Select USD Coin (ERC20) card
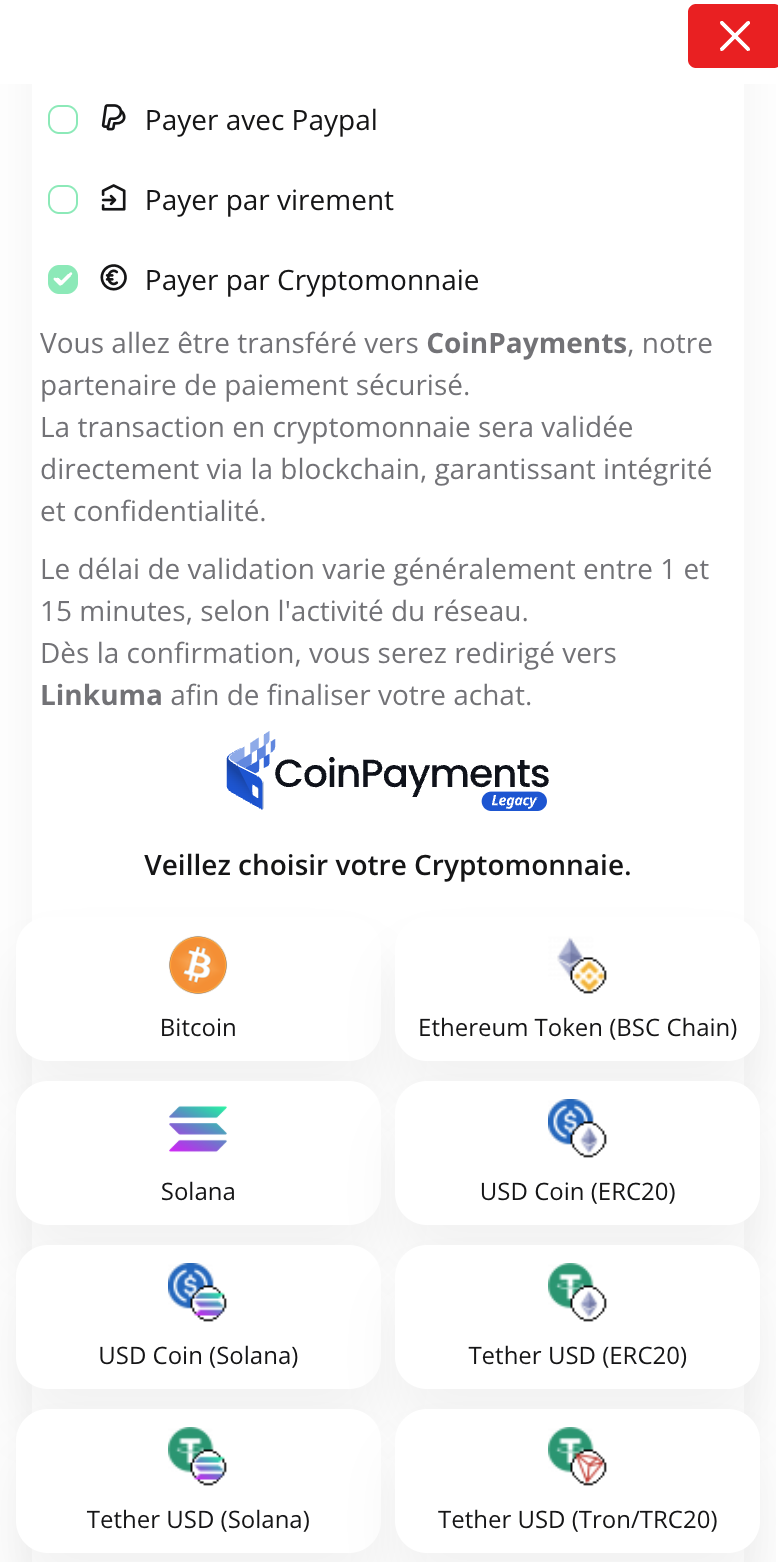This screenshot has height=1562, width=778. (x=578, y=1152)
